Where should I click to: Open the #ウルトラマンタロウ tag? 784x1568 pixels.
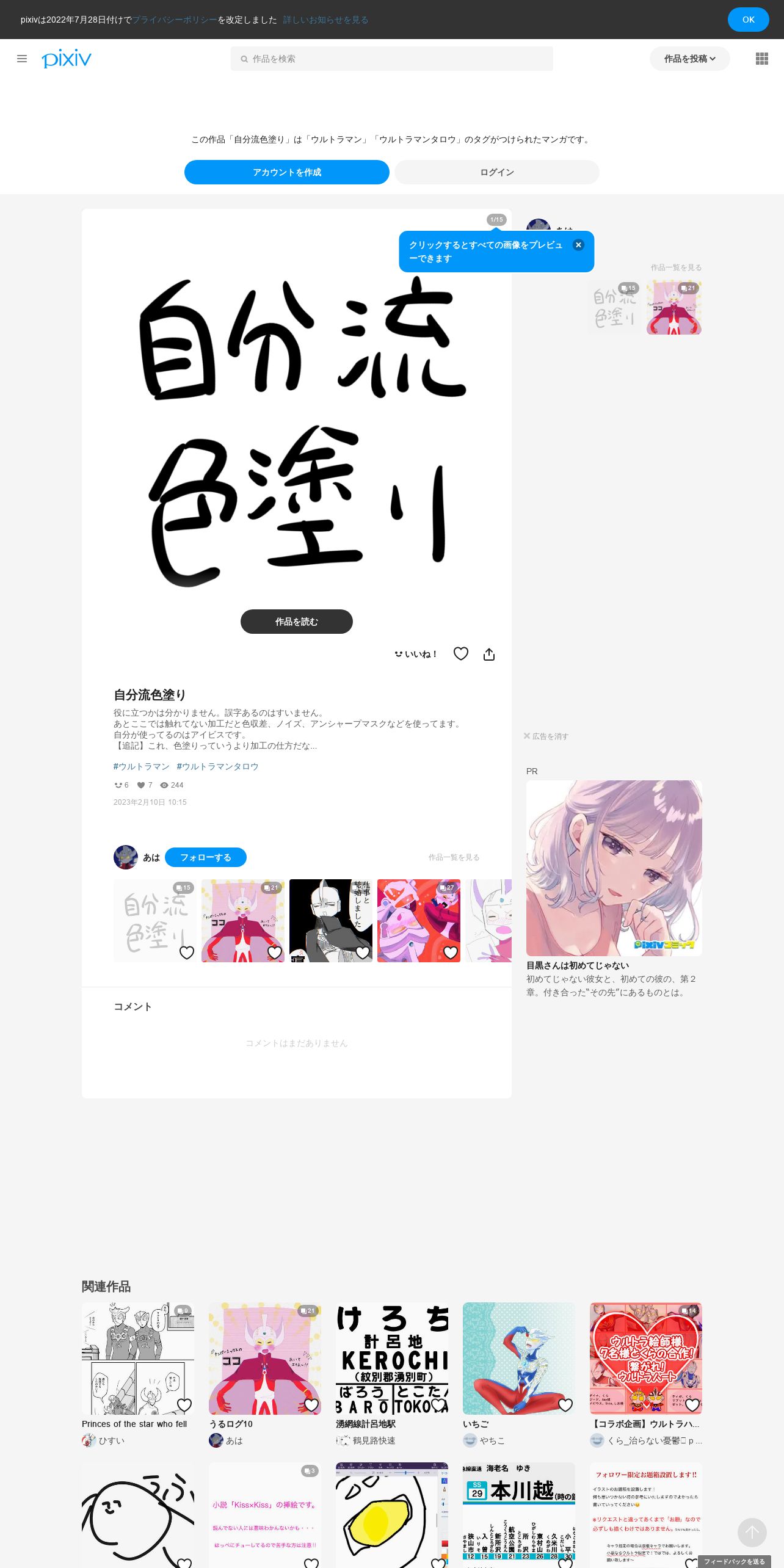point(217,766)
